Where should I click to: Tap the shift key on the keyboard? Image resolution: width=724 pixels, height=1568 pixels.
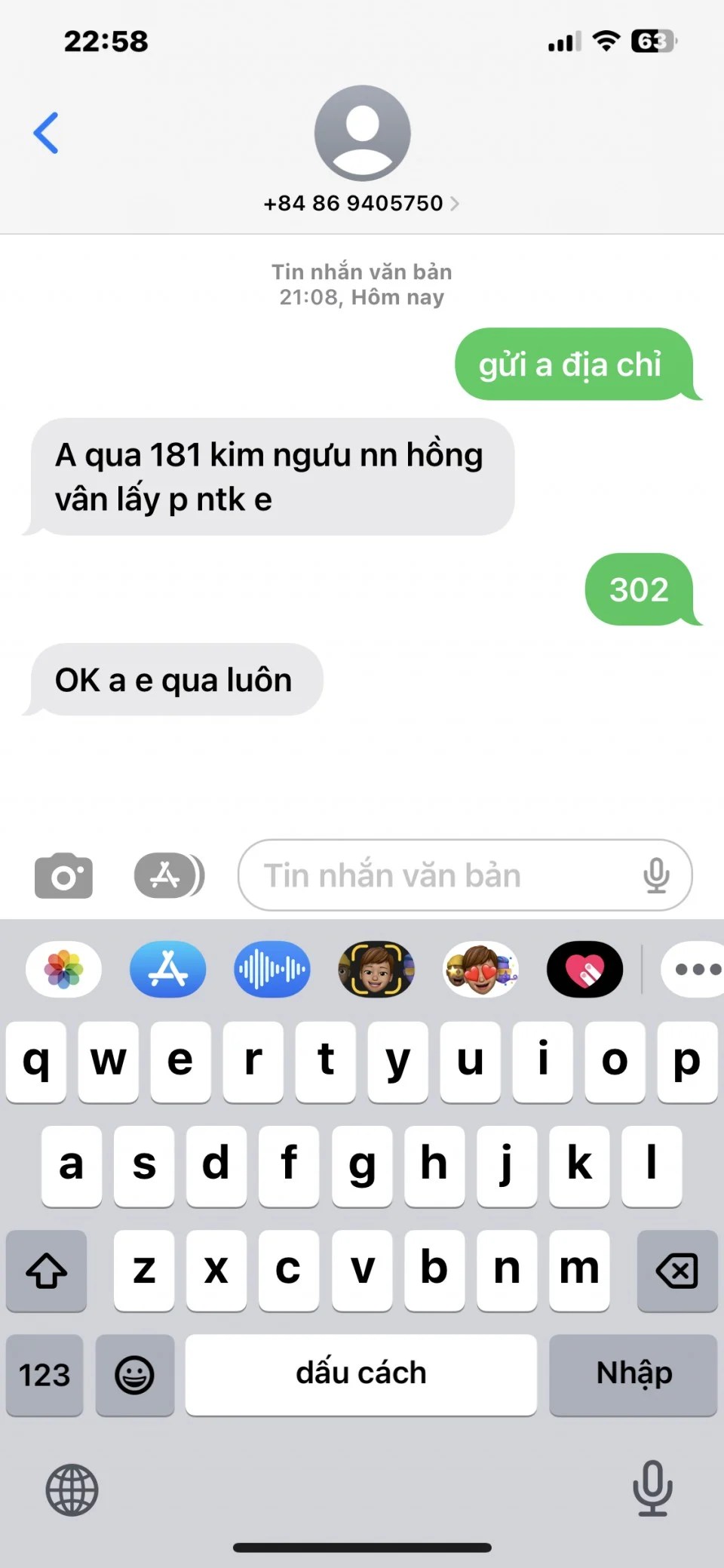pos(46,1271)
